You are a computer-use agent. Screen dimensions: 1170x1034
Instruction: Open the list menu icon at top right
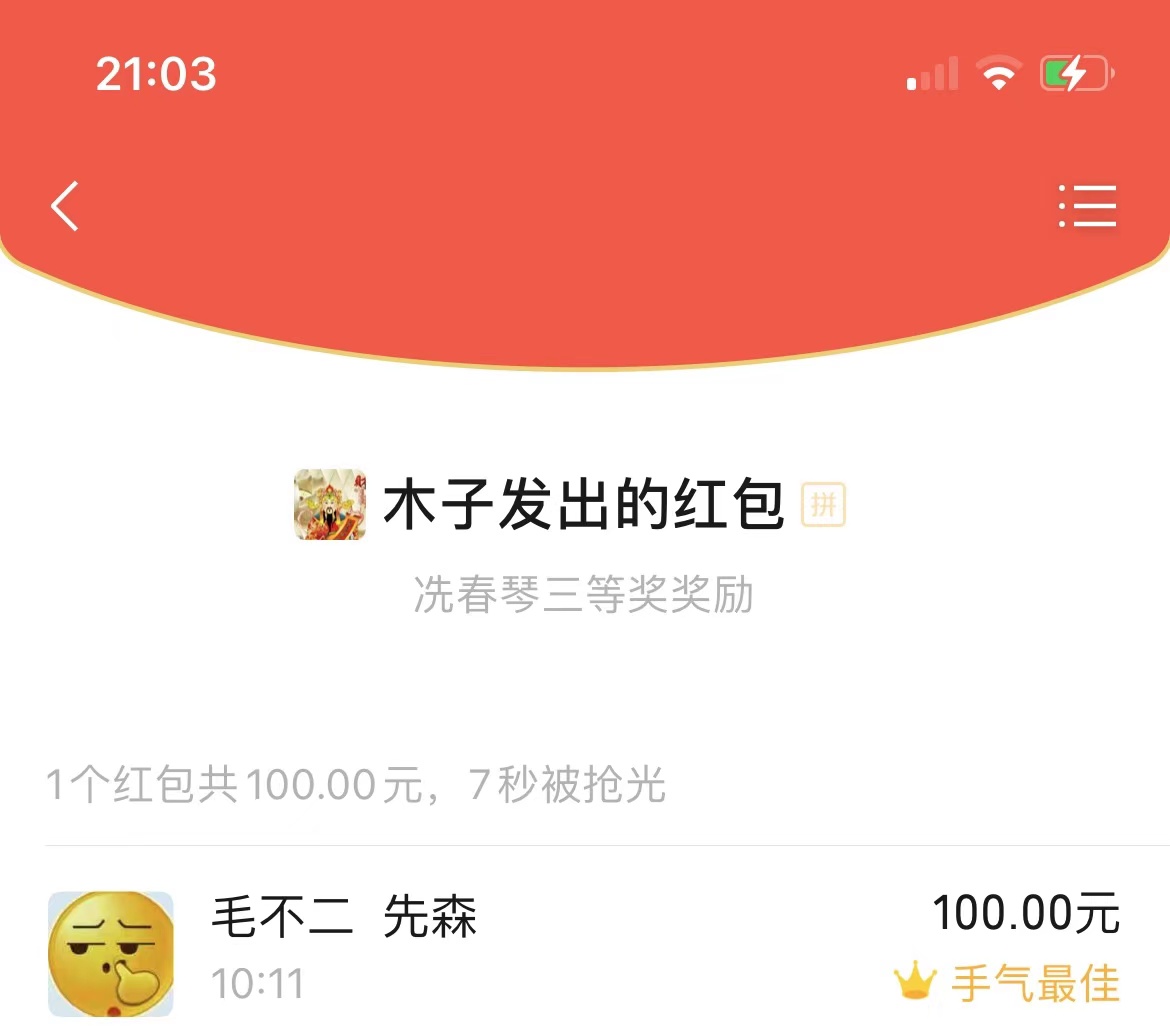[x=1087, y=207]
